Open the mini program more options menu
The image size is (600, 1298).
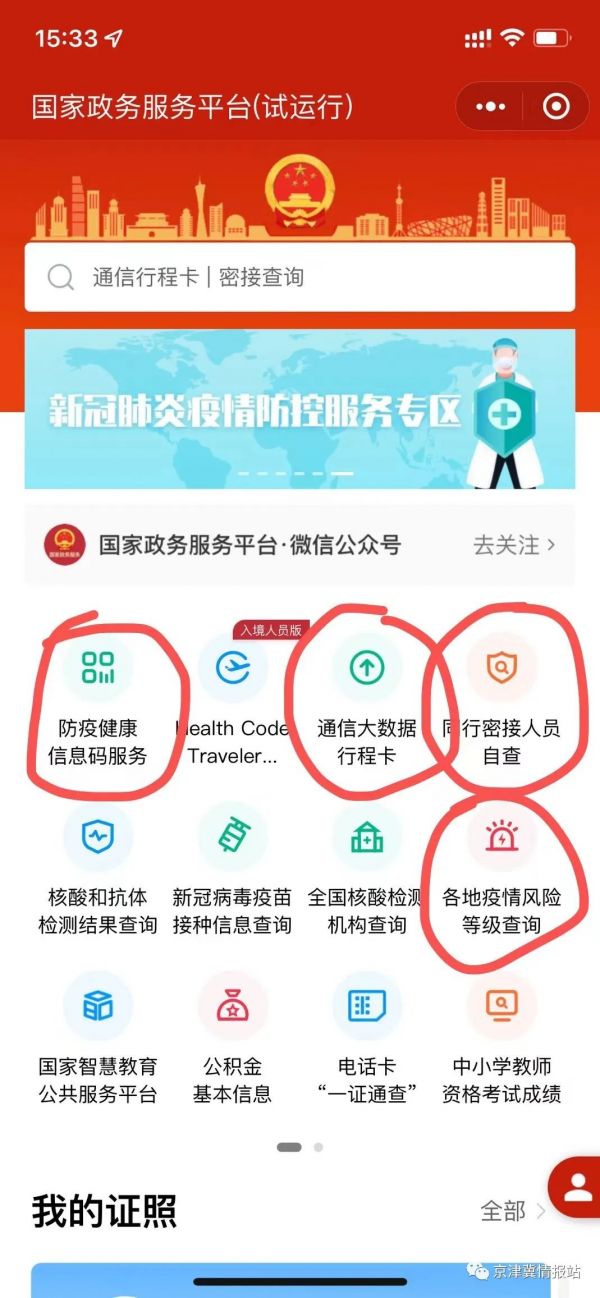point(490,106)
